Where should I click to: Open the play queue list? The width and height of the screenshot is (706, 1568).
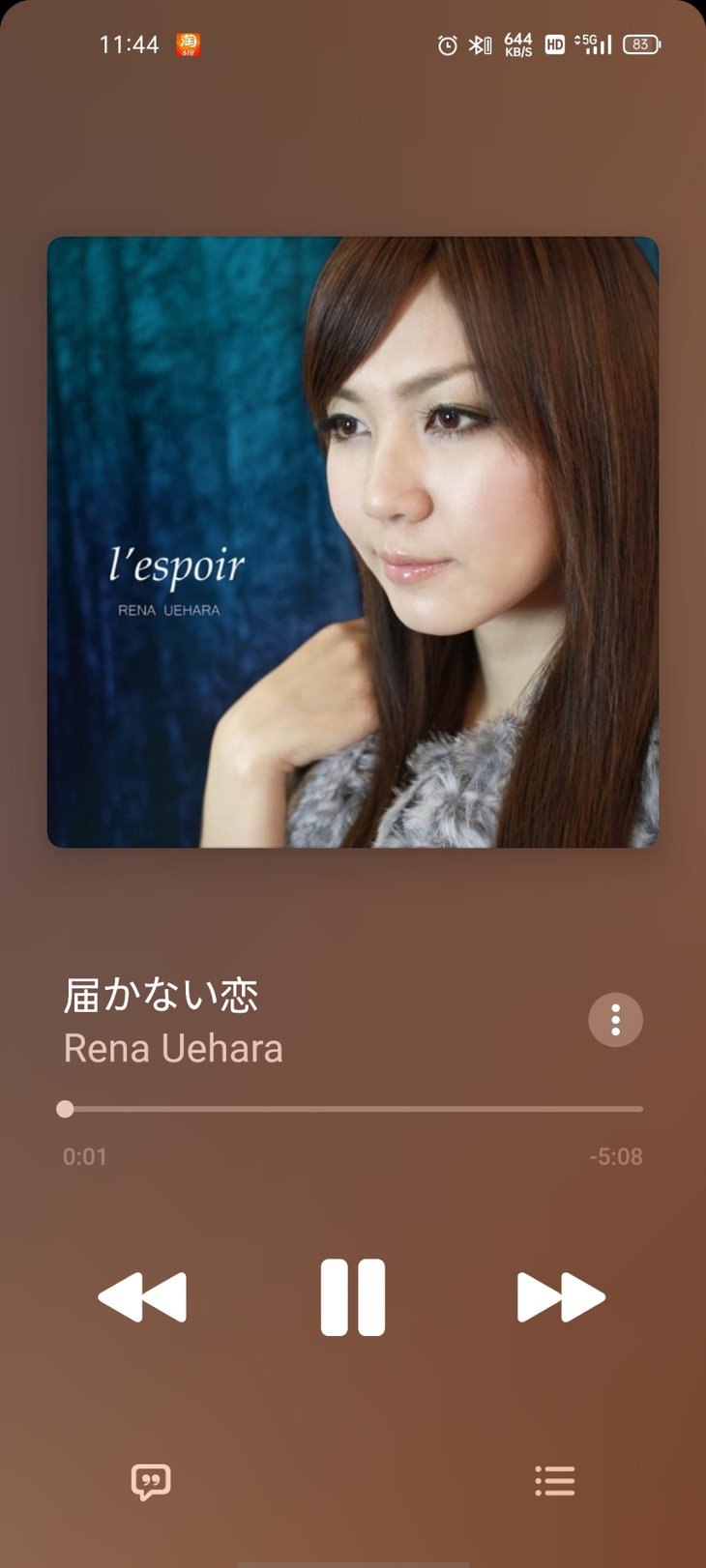[554, 1481]
